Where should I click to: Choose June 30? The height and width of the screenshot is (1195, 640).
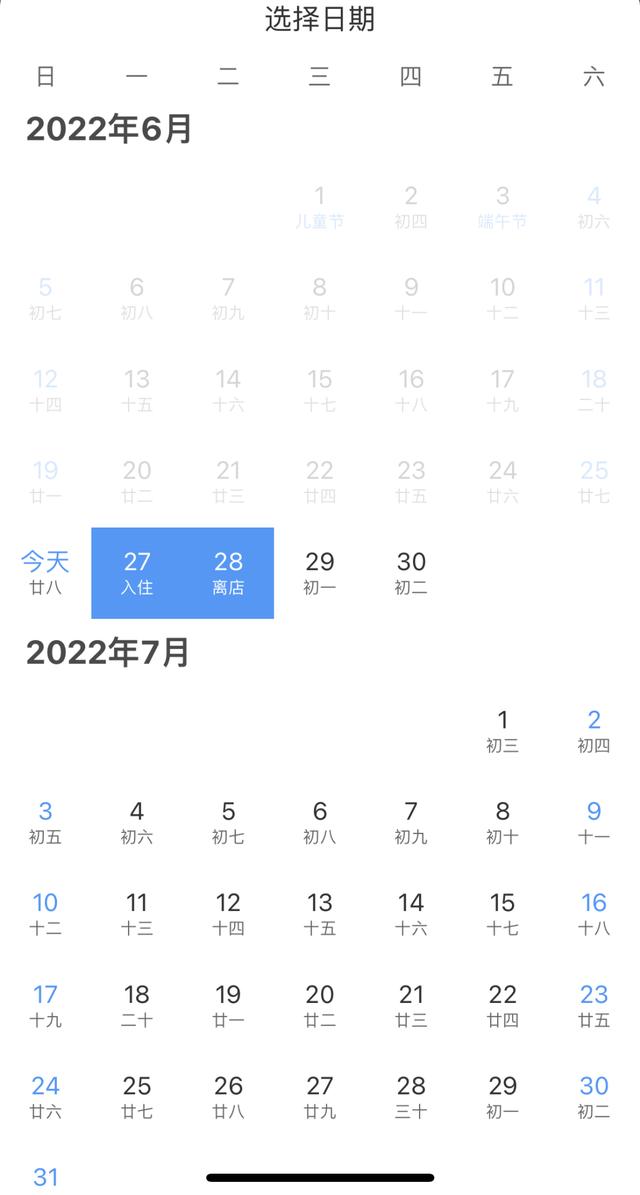[x=411, y=573]
